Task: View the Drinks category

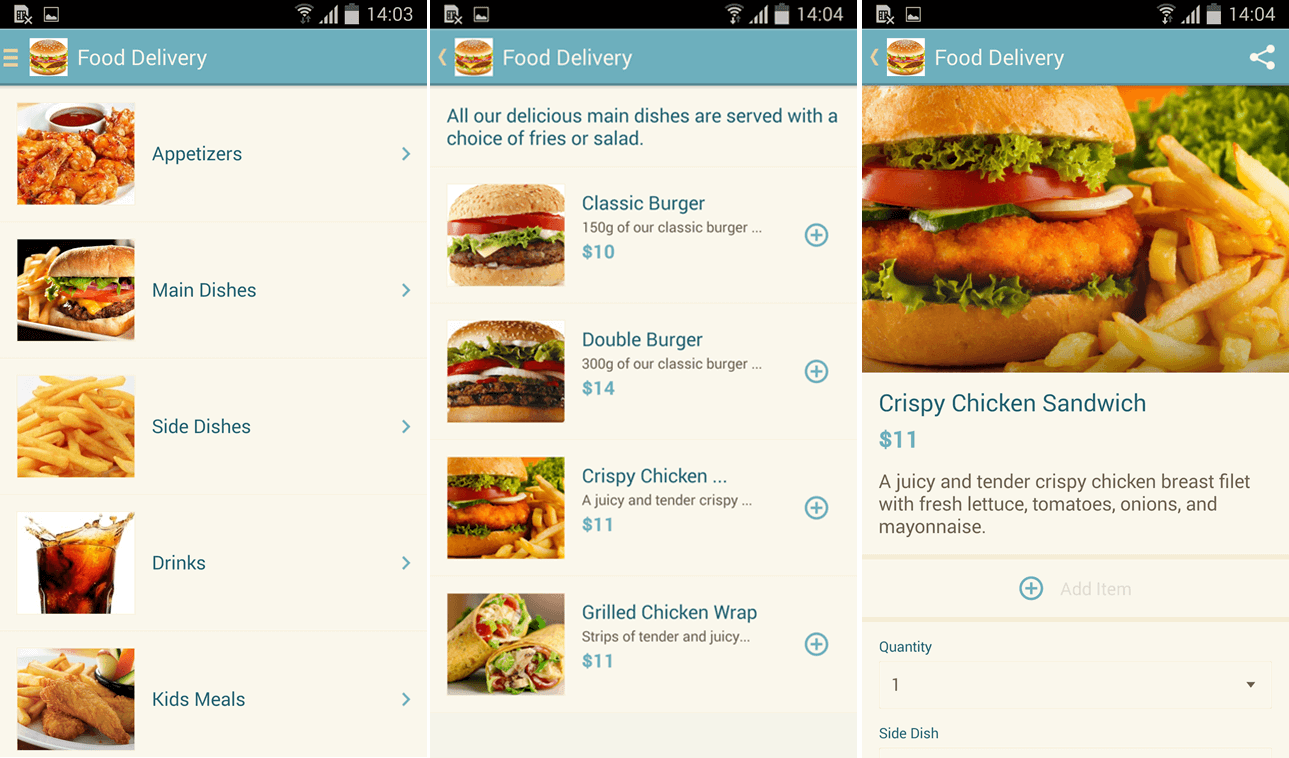Action: 213,563
